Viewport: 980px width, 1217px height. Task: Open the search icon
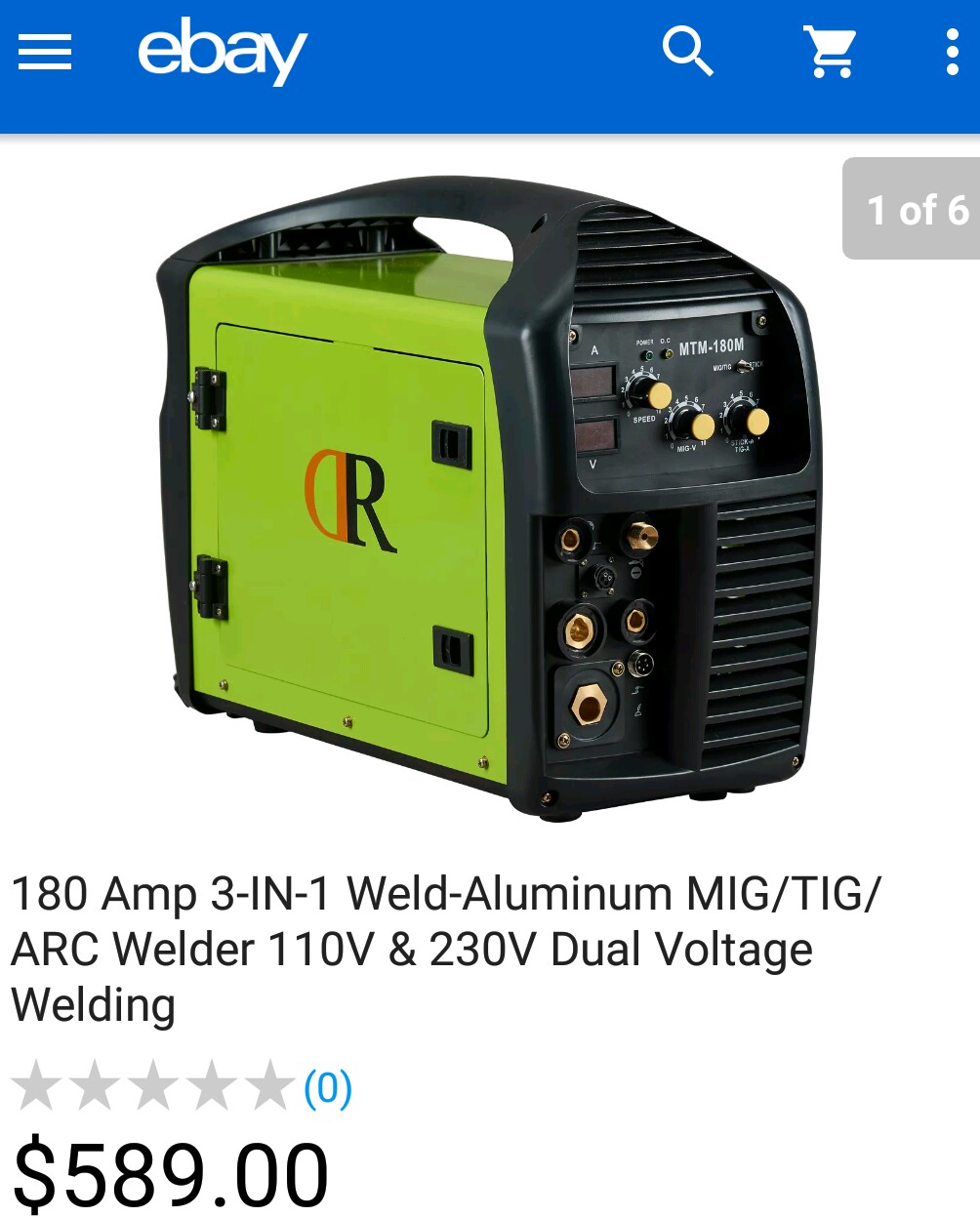pos(688,52)
